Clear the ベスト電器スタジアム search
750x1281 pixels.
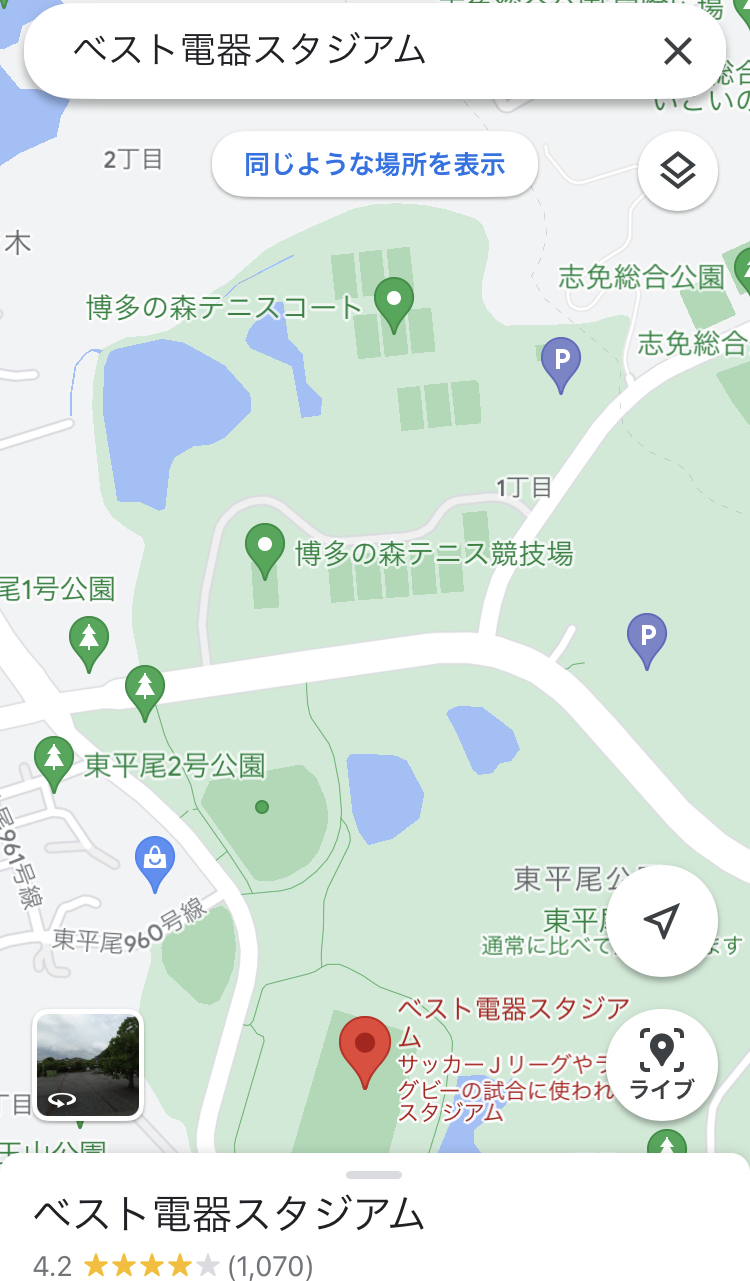(677, 51)
